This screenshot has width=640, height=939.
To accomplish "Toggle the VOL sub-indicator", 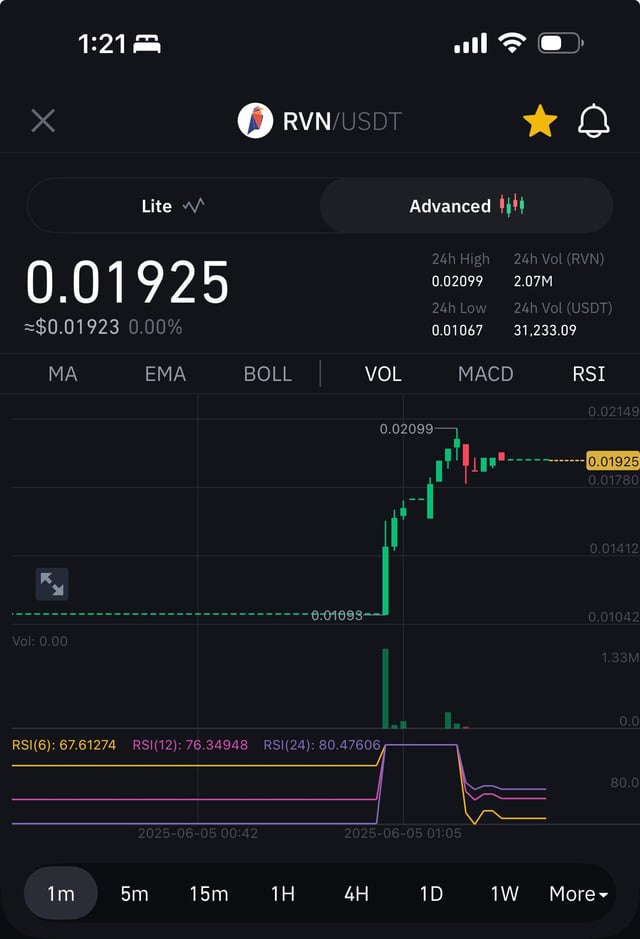I will (383, 374).
